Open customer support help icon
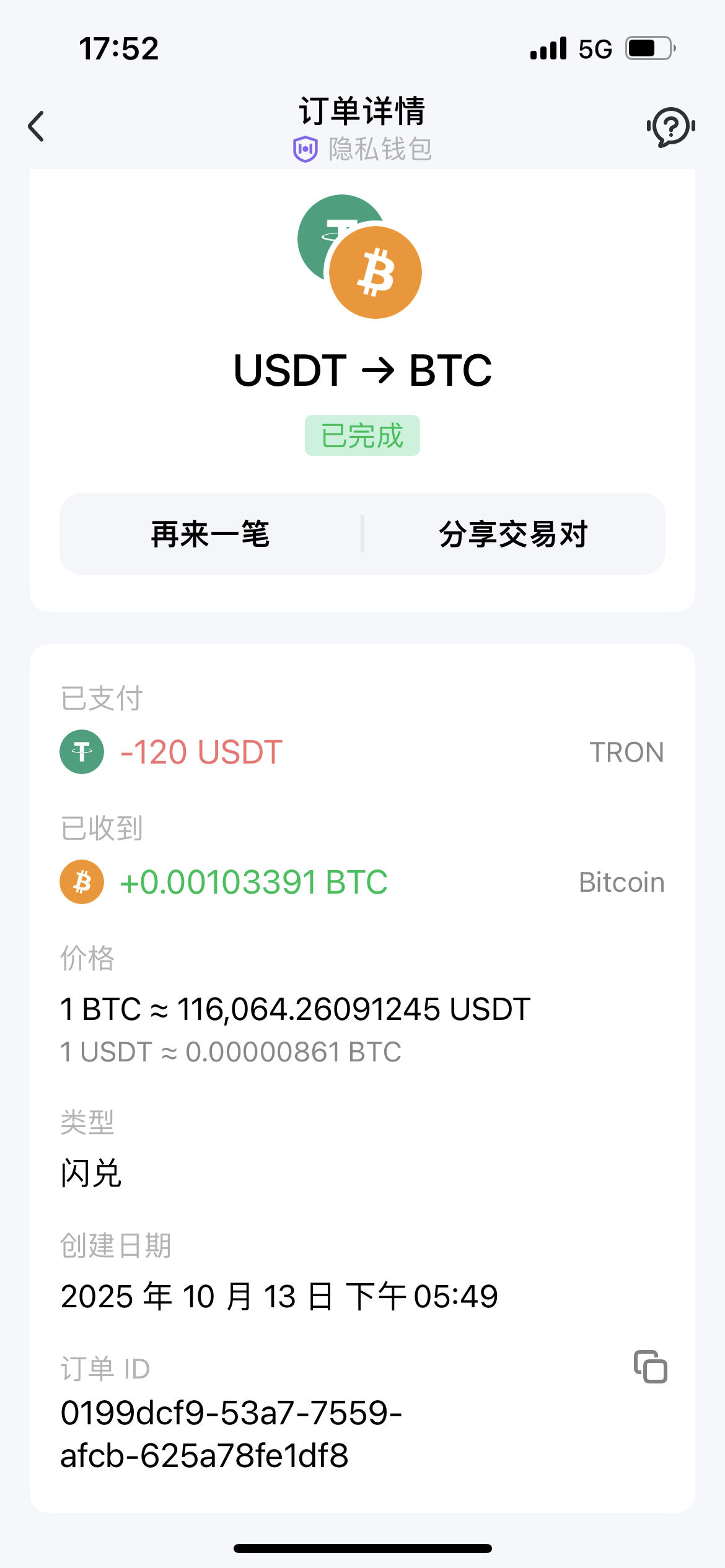The height and width of the screenshot is (1568, 725). coord(670,126)
